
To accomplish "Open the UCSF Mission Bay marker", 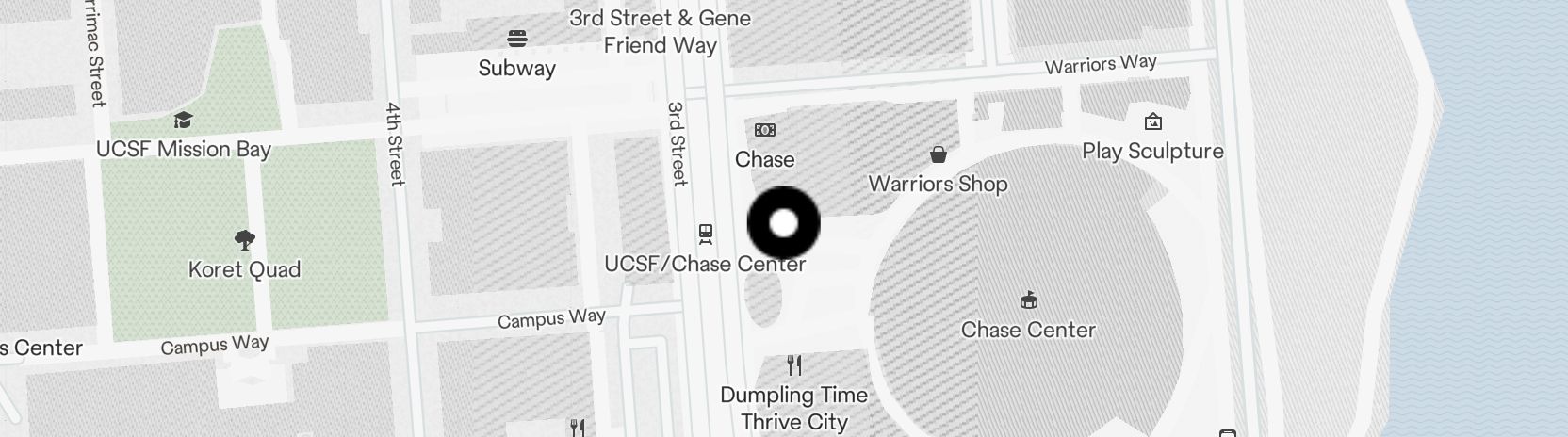I will coord(183,121).
